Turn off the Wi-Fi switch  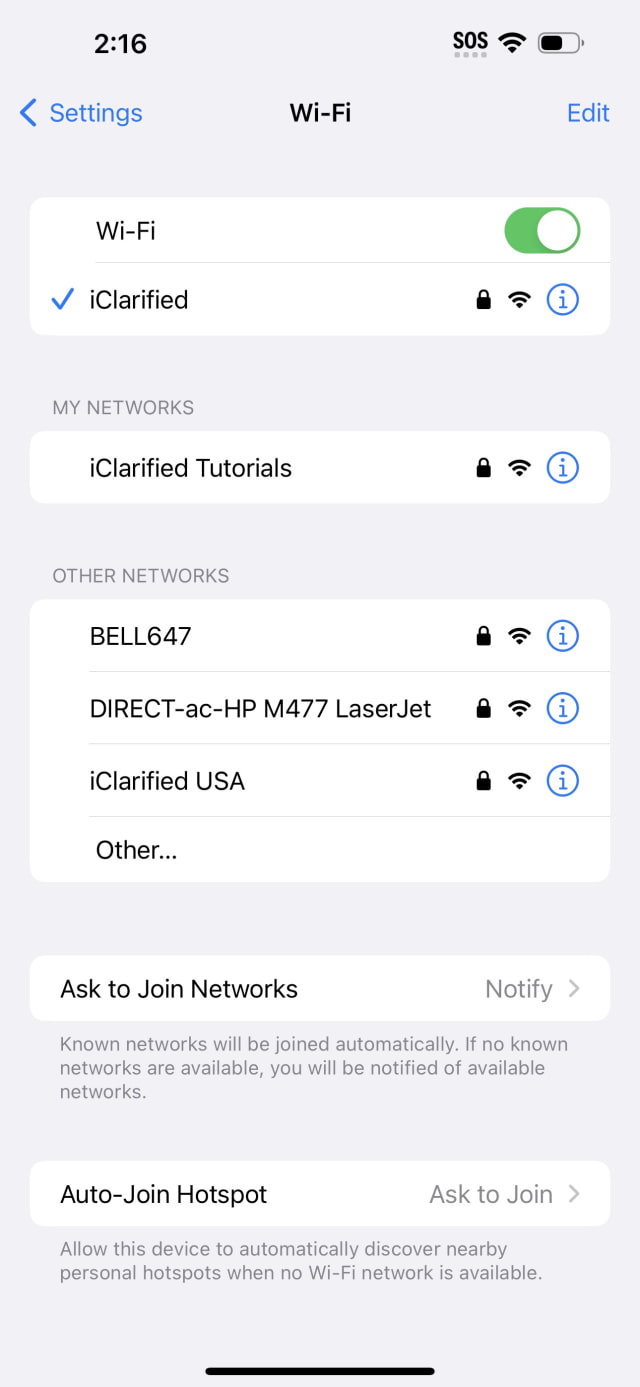pos(542,231)
